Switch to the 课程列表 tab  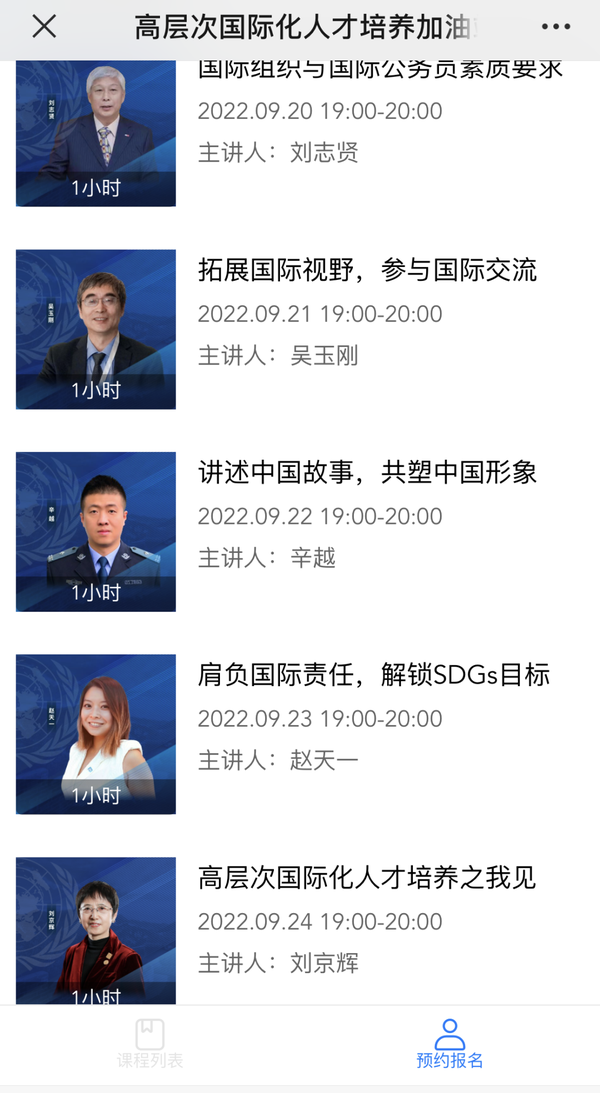click(x=150, y=1044)
